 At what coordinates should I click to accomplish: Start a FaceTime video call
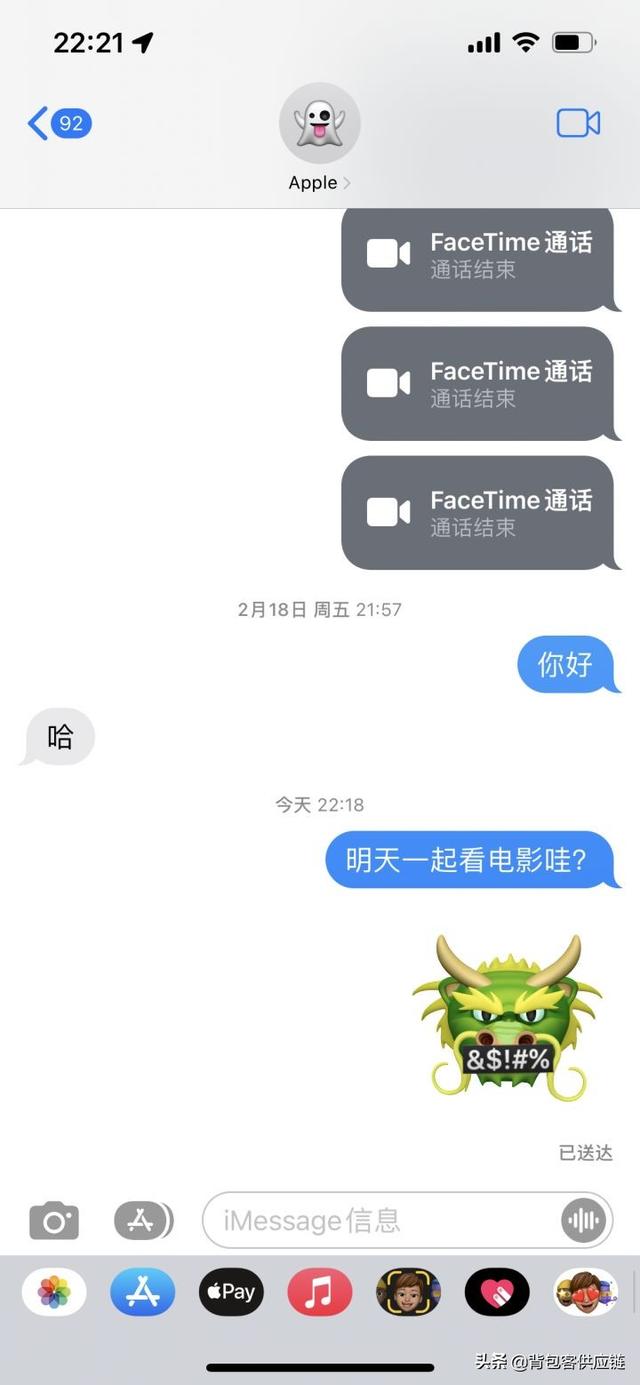click(578, 123)
